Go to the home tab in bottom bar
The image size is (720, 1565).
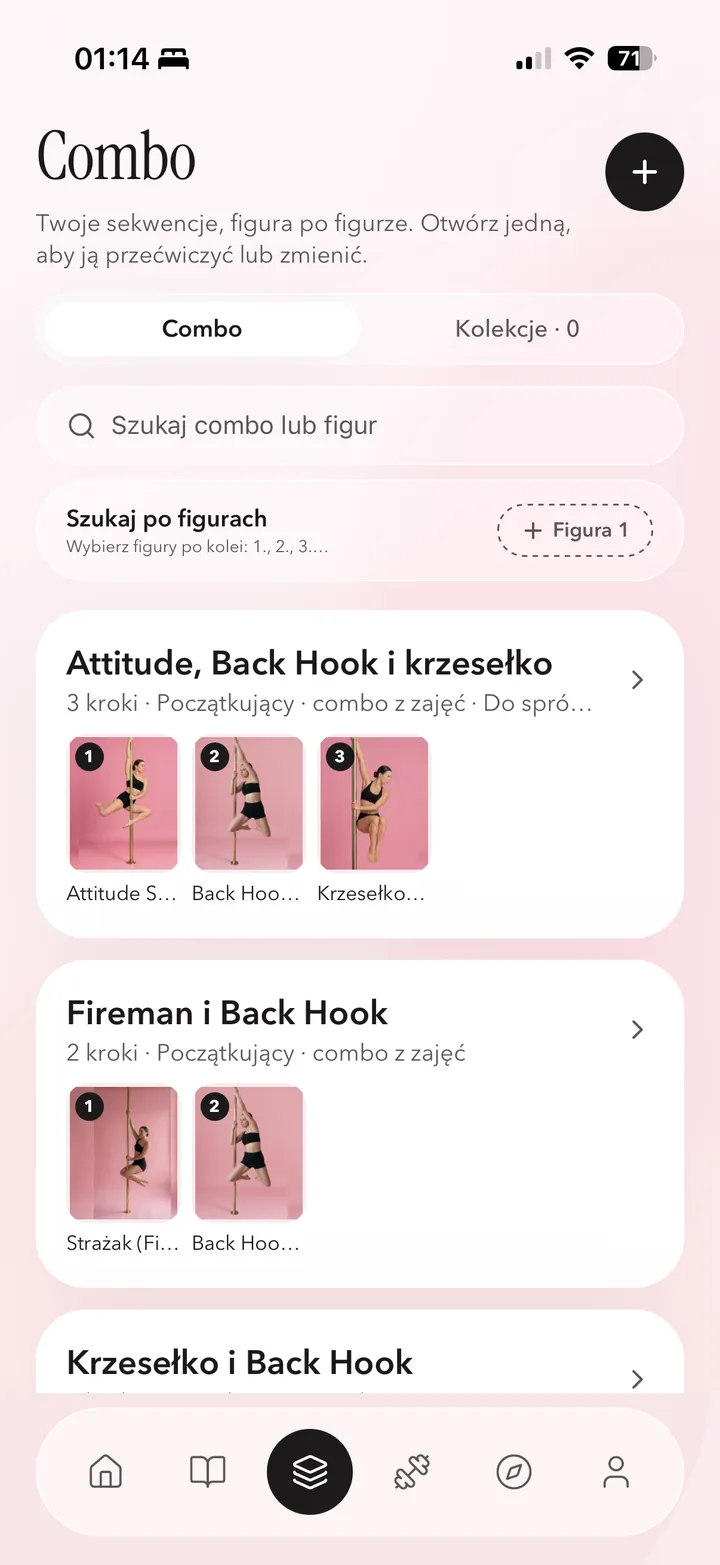[x=106, y=1472]
